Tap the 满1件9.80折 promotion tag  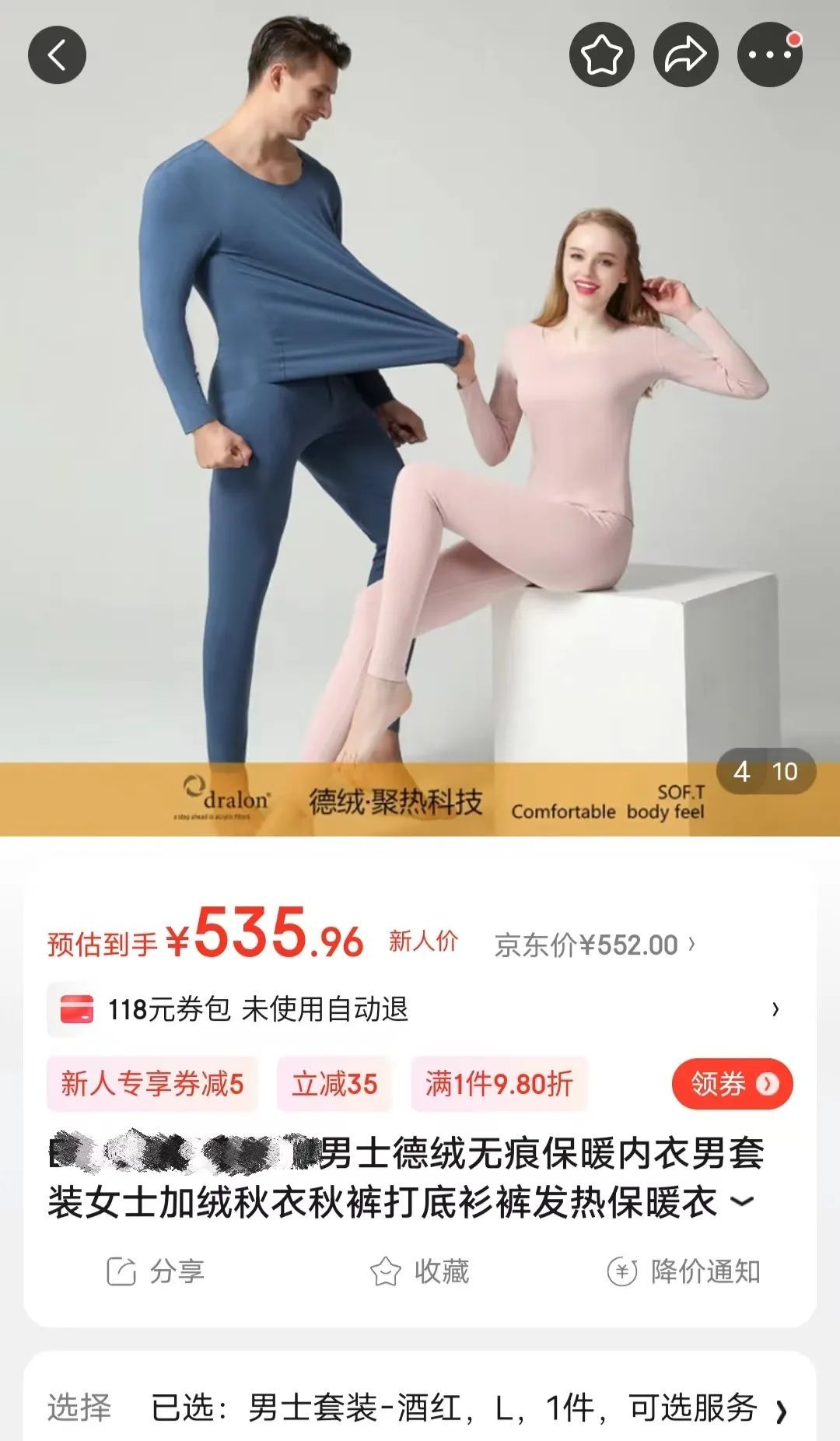(499, 1084)
